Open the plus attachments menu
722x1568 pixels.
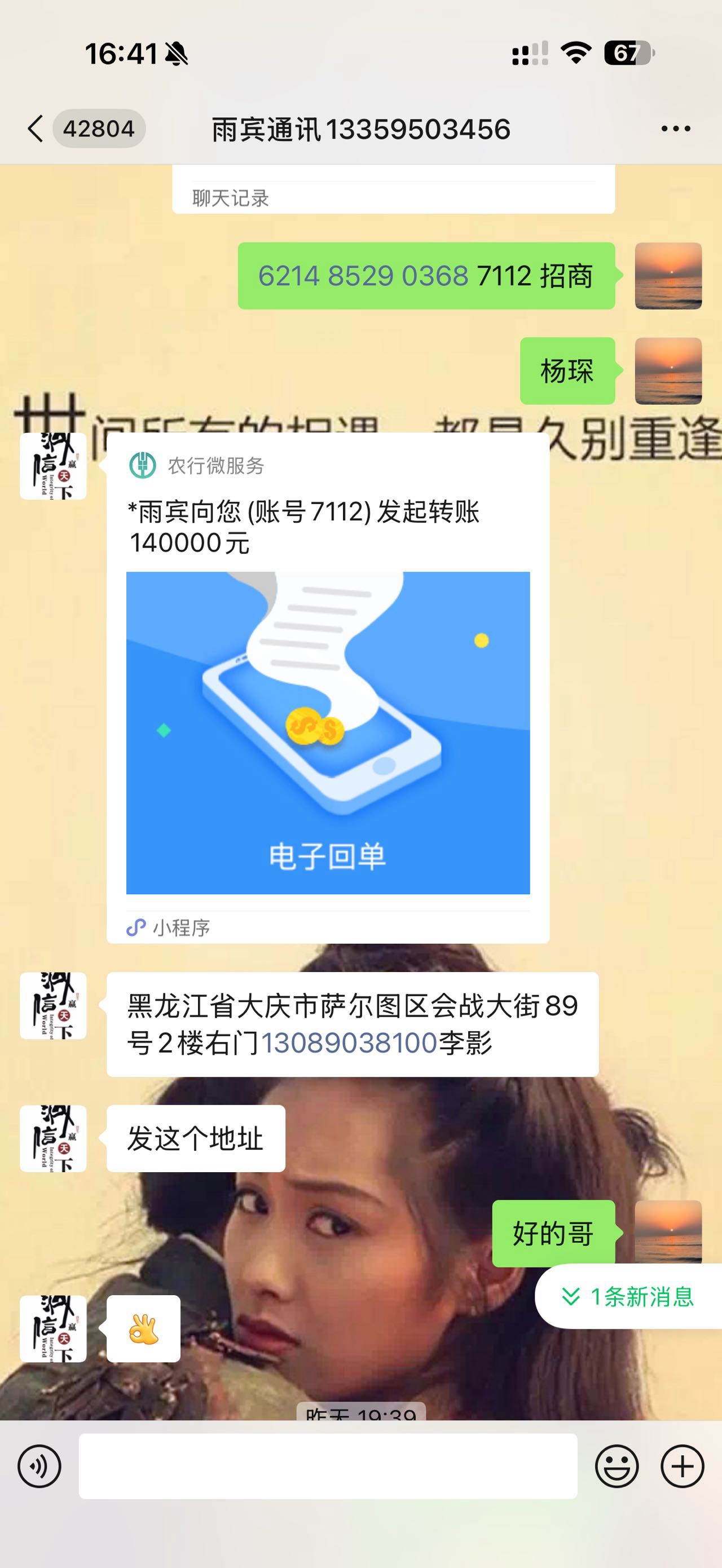point(682,1467)
